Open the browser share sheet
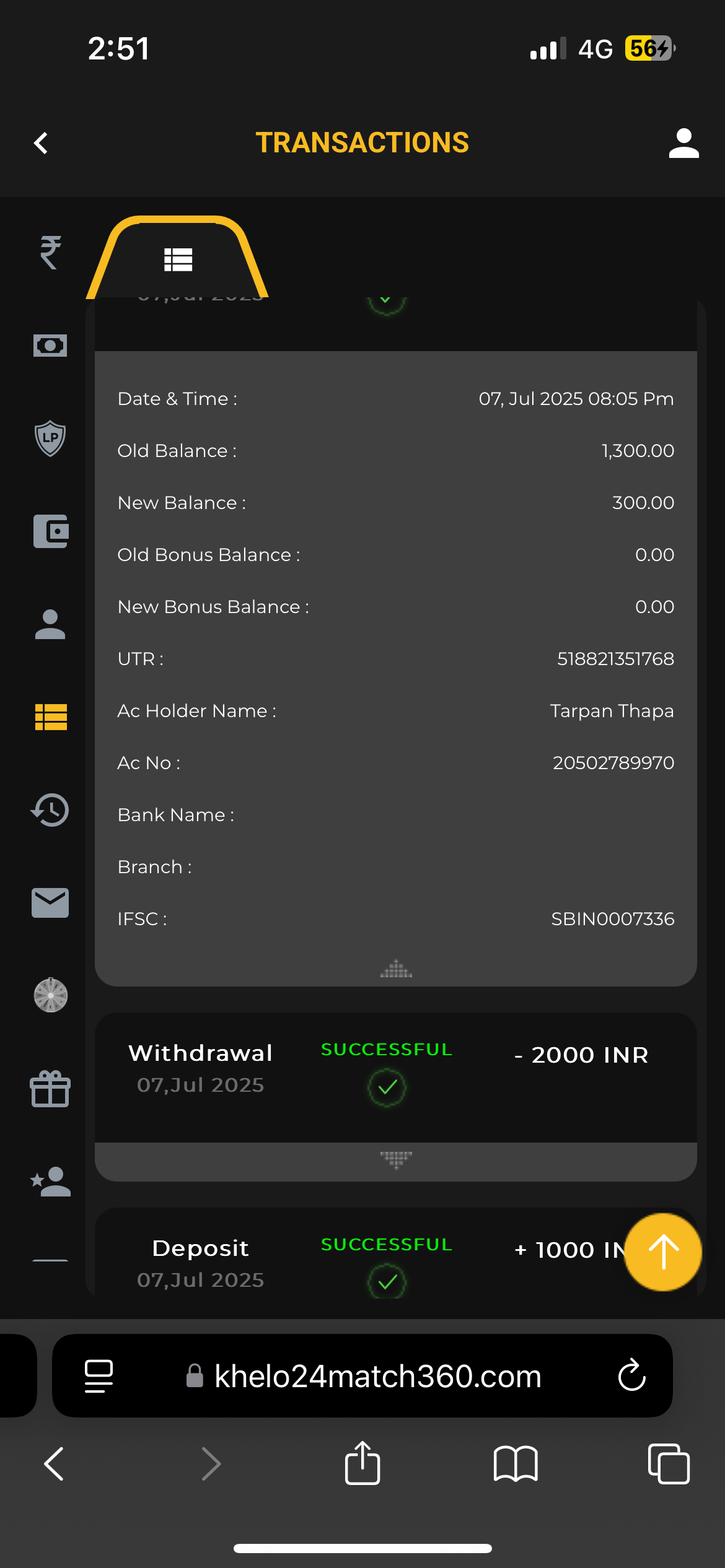This screenshot has width=725, height=1568. (362, 1463)
